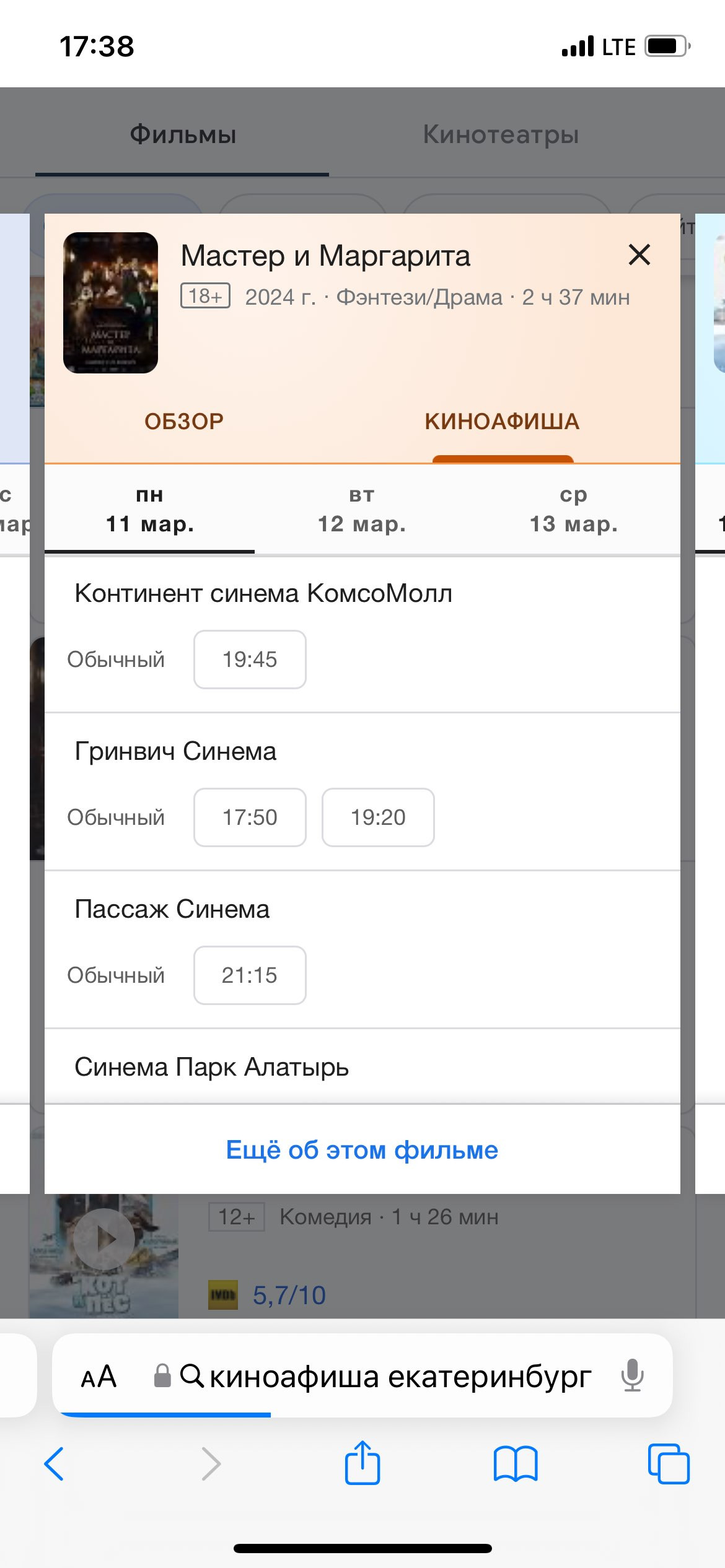Switch to the ОБЗОР tab

click(184, 422)
